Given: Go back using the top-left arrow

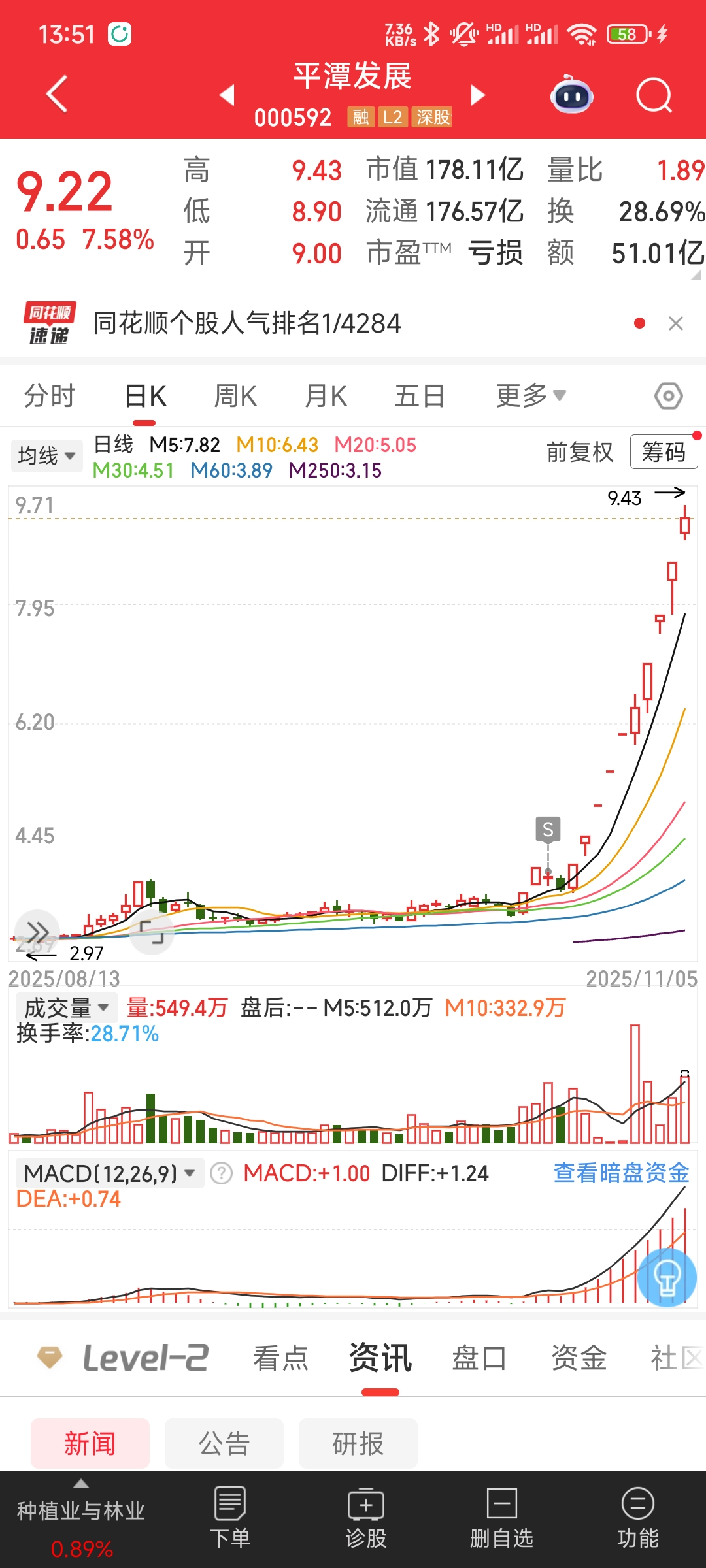Looking at the screenshot, I should click(x=58, y=95).
